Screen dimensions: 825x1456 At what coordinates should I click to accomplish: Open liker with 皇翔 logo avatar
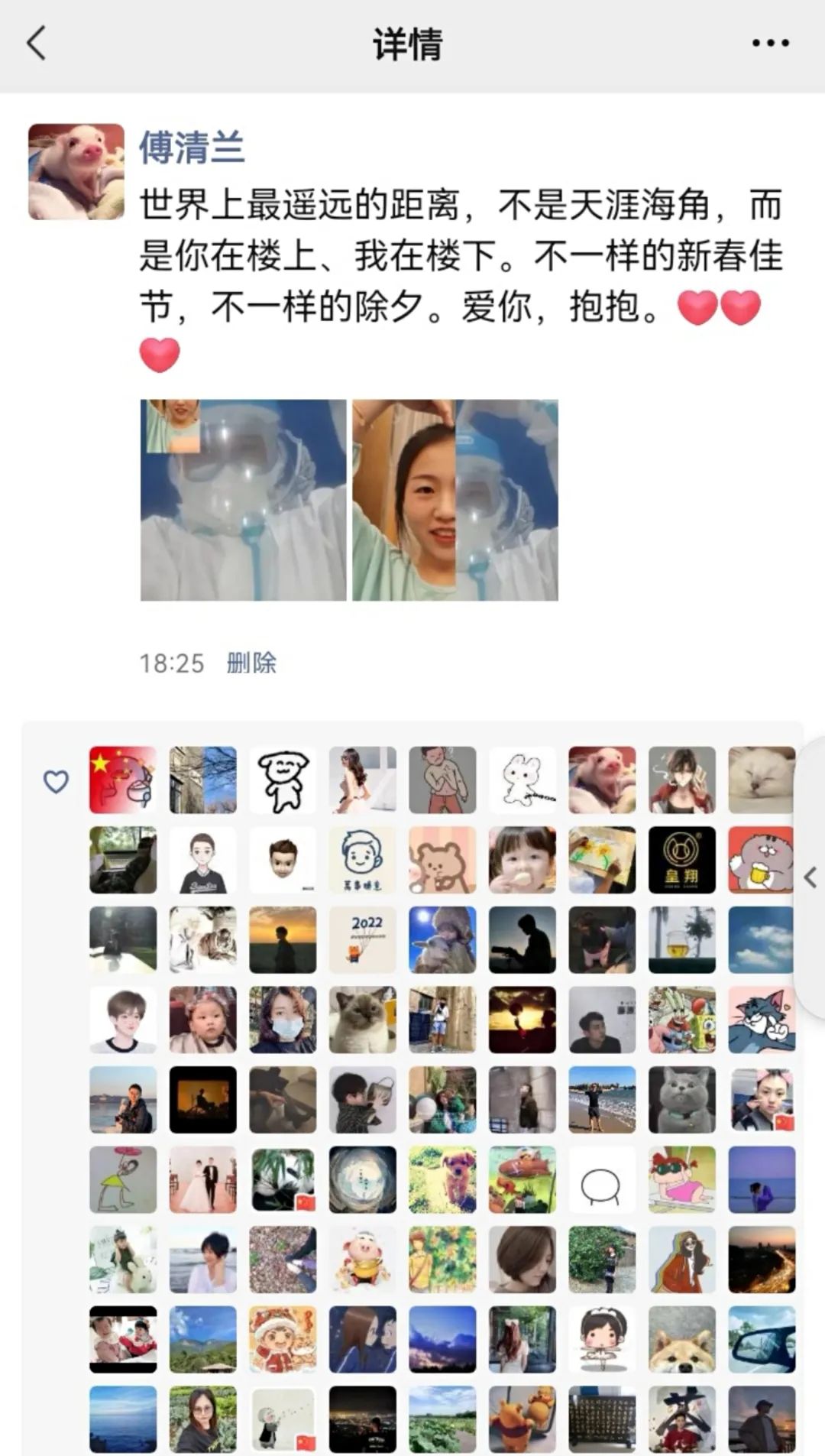tap(681, 859)
